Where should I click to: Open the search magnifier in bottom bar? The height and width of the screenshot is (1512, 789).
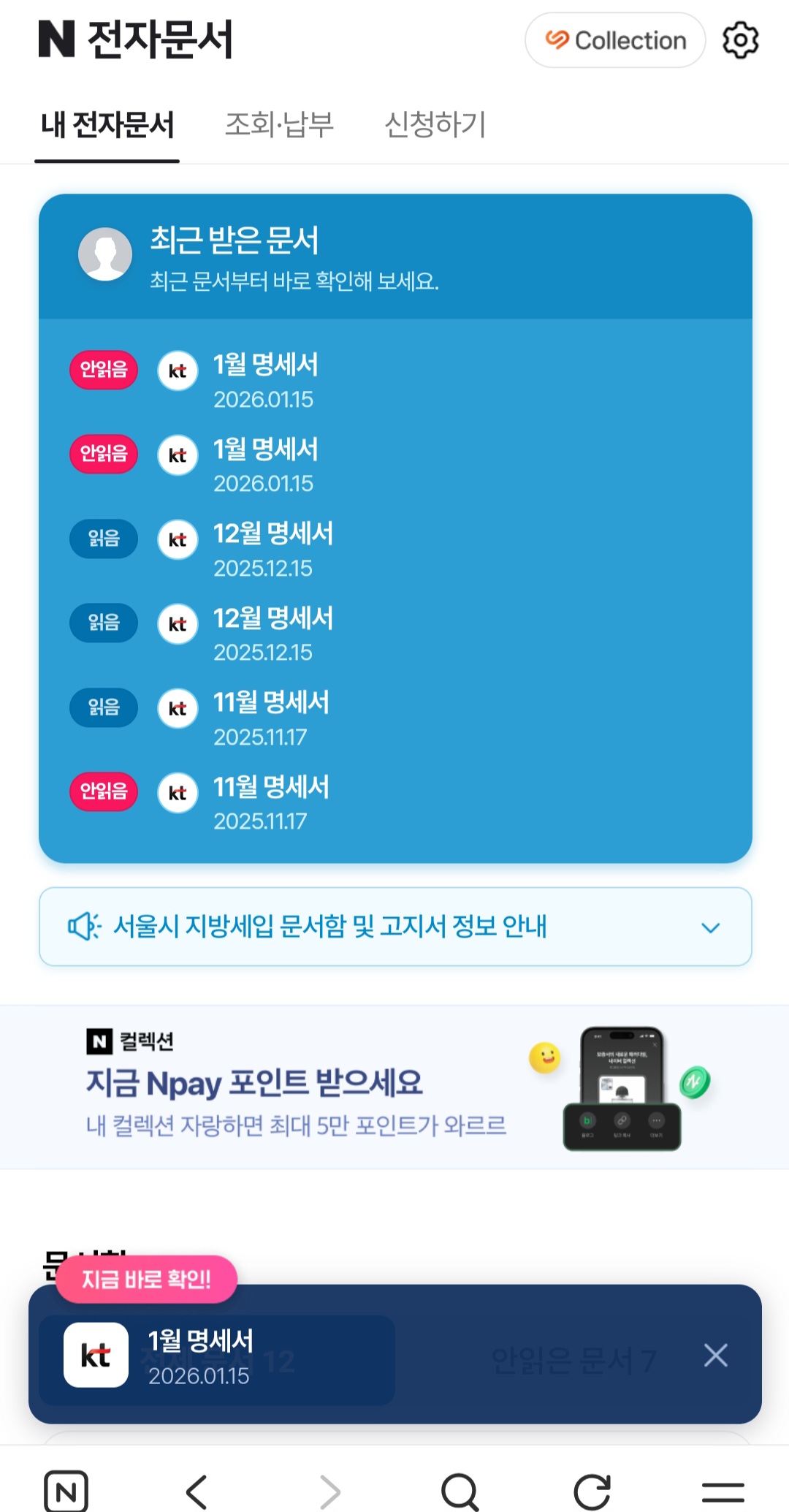(460, 1491)
